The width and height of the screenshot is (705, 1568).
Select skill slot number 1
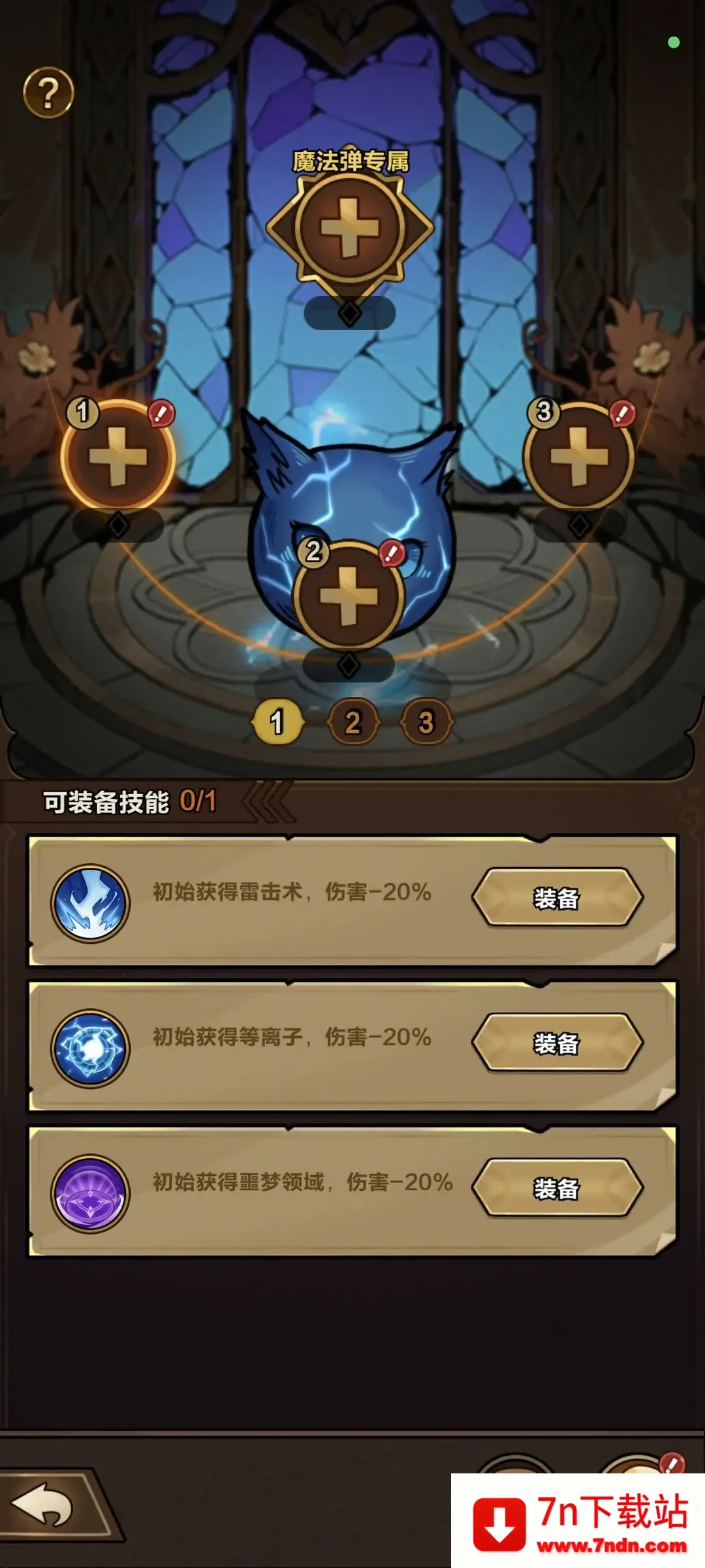[x=118, y=455]
